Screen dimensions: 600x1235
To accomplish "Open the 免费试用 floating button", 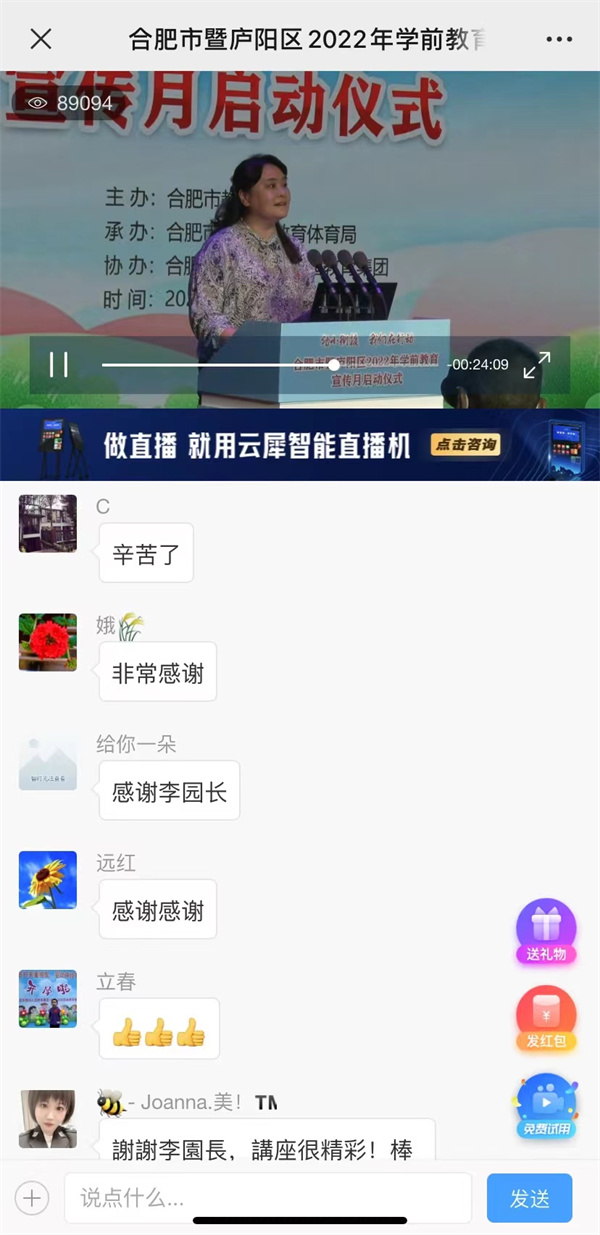I will pos(546,1106).
